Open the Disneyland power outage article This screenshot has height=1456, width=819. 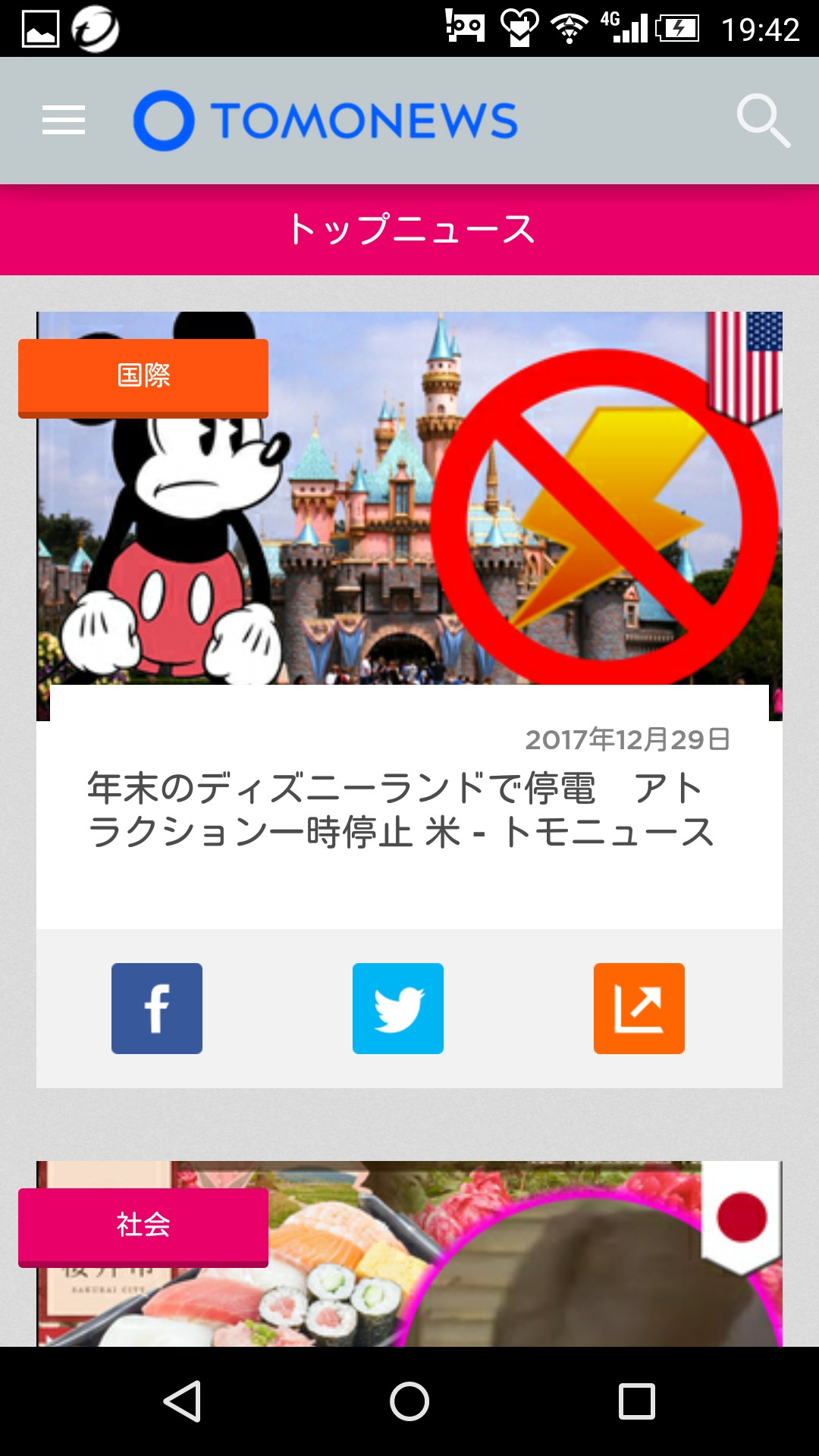400,810
